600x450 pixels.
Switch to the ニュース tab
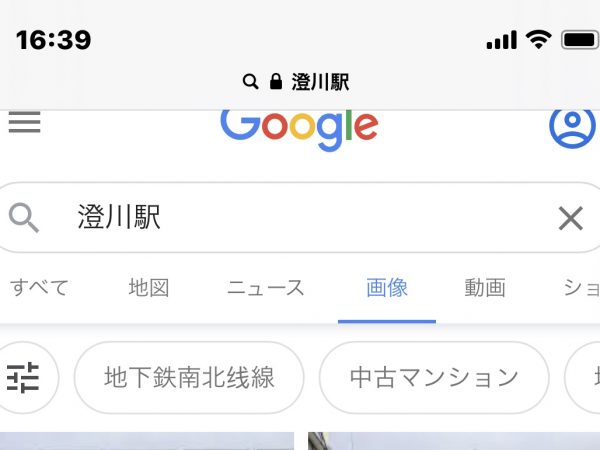pyautogui.click(x=266, y=289)
